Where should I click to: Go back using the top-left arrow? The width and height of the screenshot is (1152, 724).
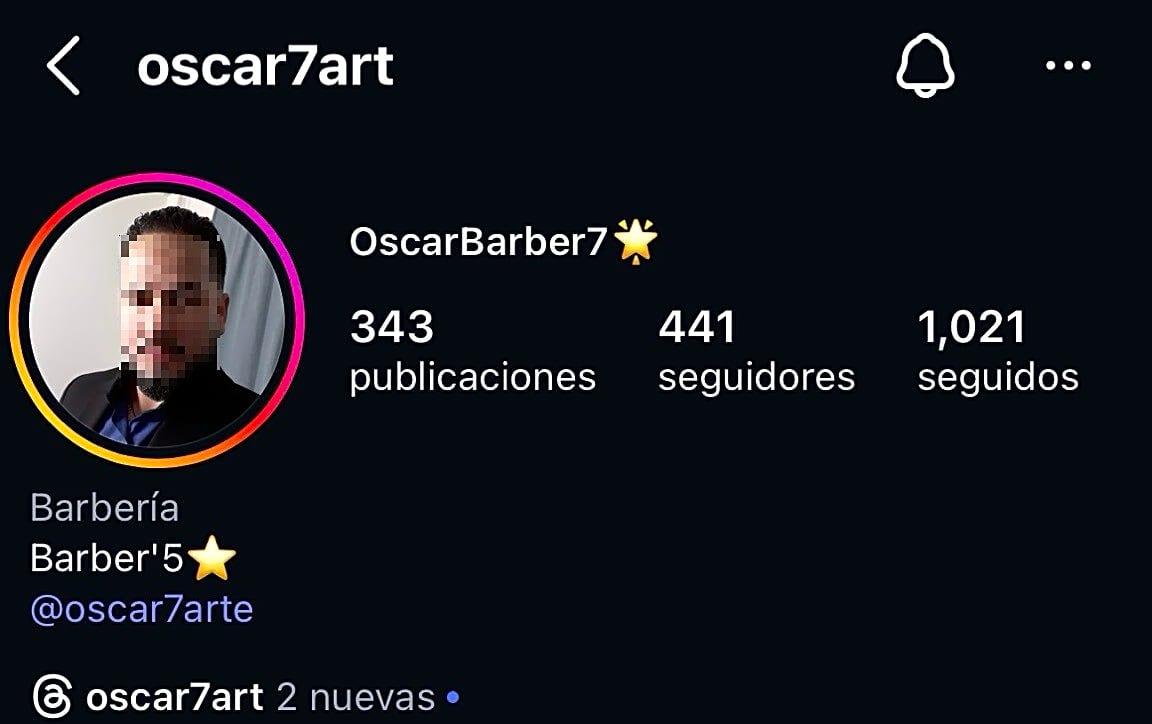63,67
